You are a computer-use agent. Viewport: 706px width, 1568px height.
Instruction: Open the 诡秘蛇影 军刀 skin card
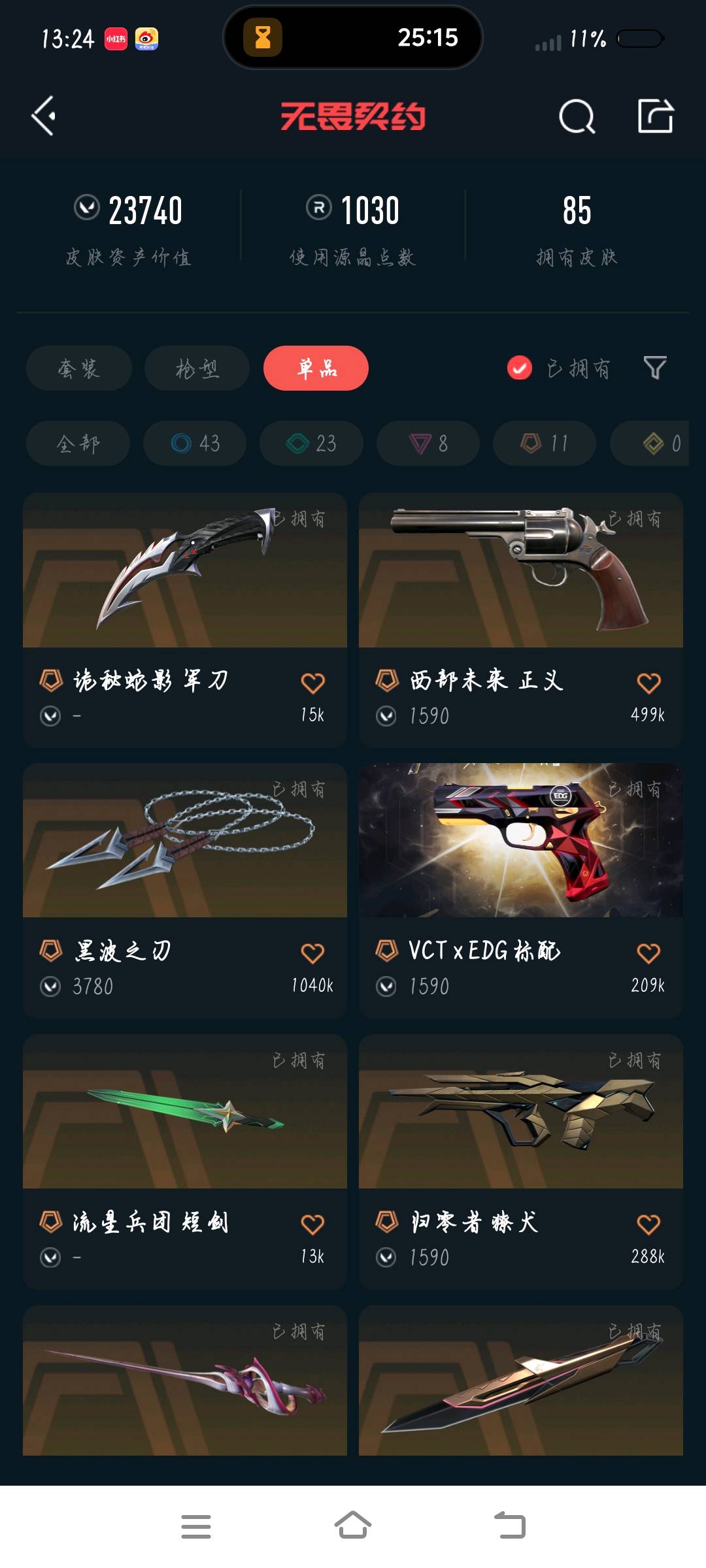[x=184, y=588]
